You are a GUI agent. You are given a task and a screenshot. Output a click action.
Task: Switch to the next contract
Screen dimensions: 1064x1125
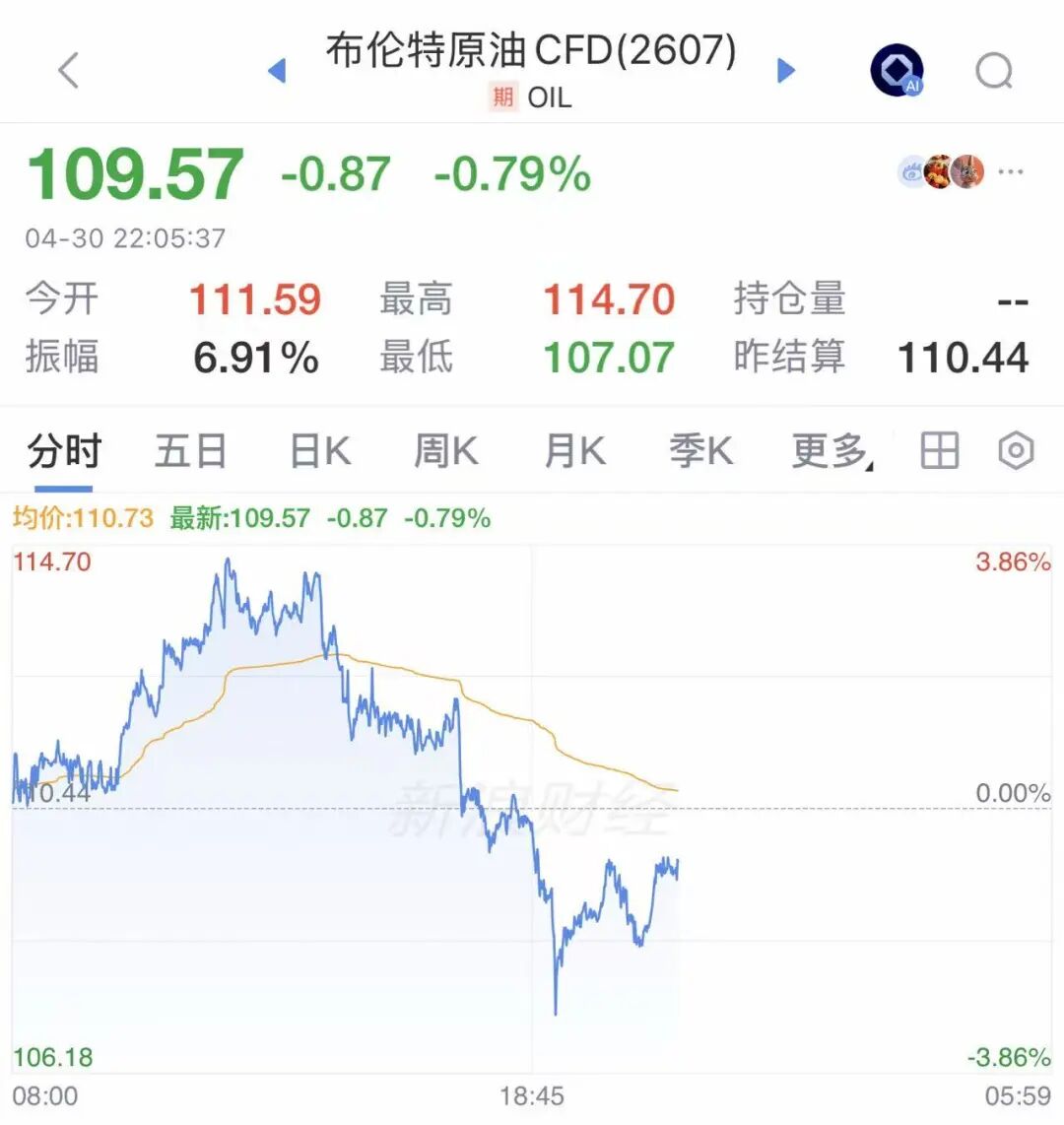(785, 71)
